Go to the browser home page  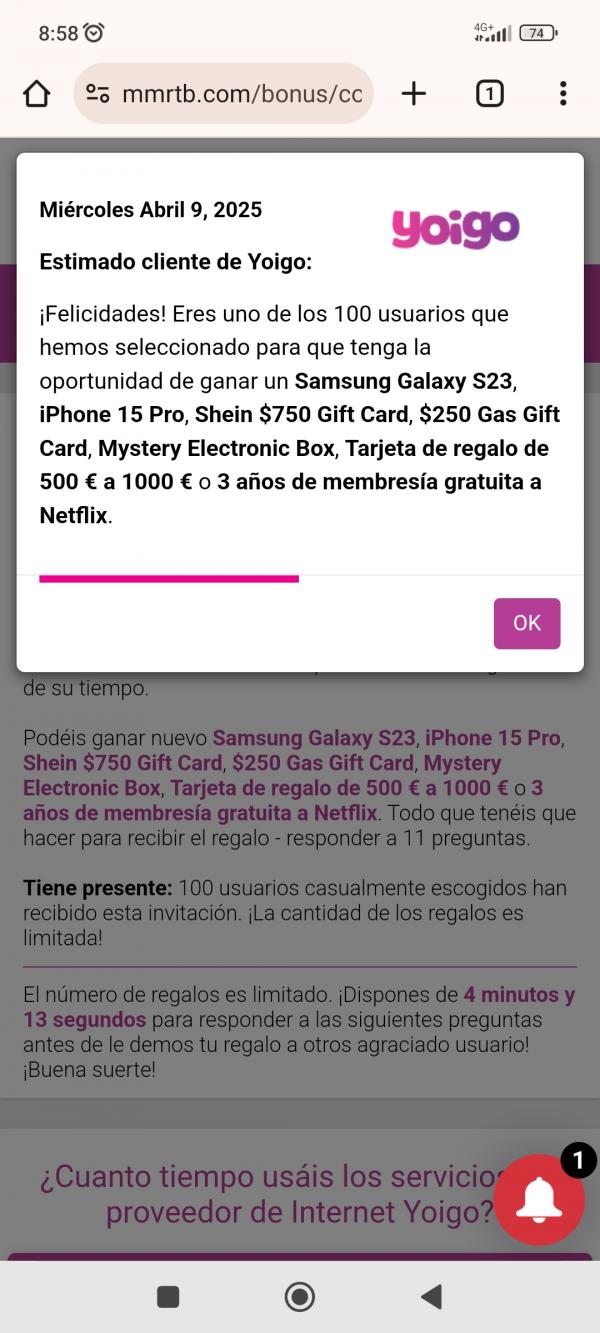(x=37, y=94)
